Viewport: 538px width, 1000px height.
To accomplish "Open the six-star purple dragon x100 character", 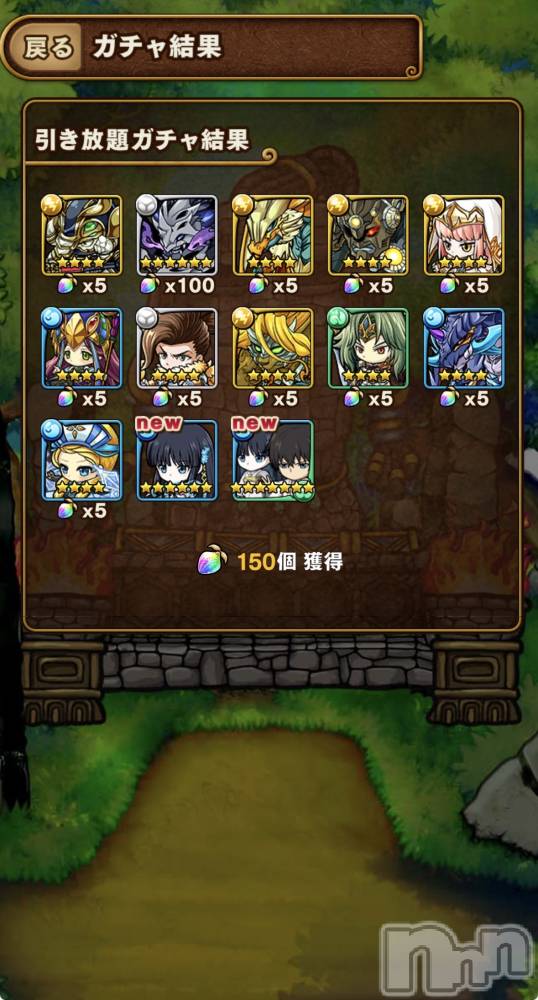I will [177, 235].
